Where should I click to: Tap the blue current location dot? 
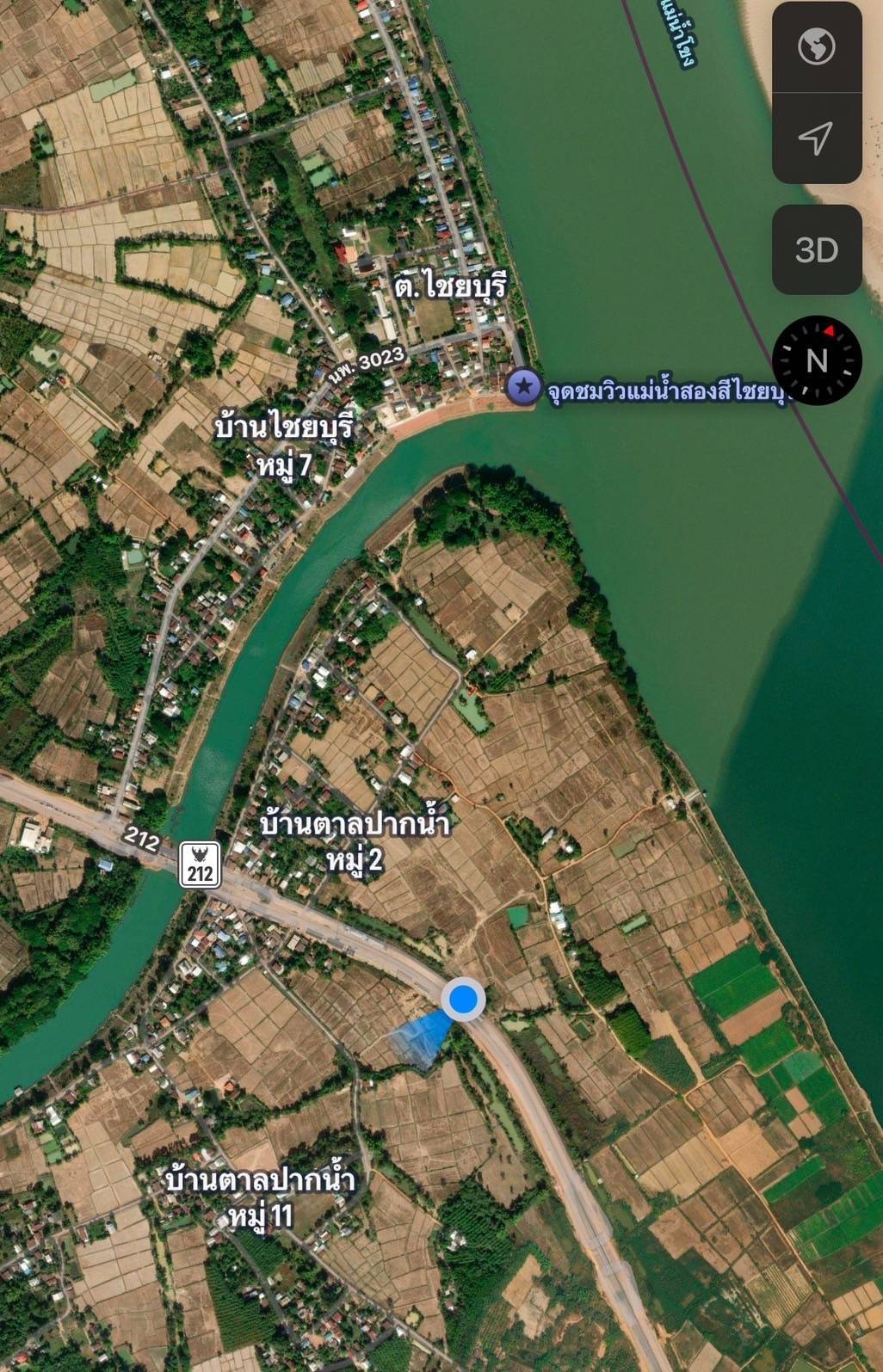pos(464,1000)
